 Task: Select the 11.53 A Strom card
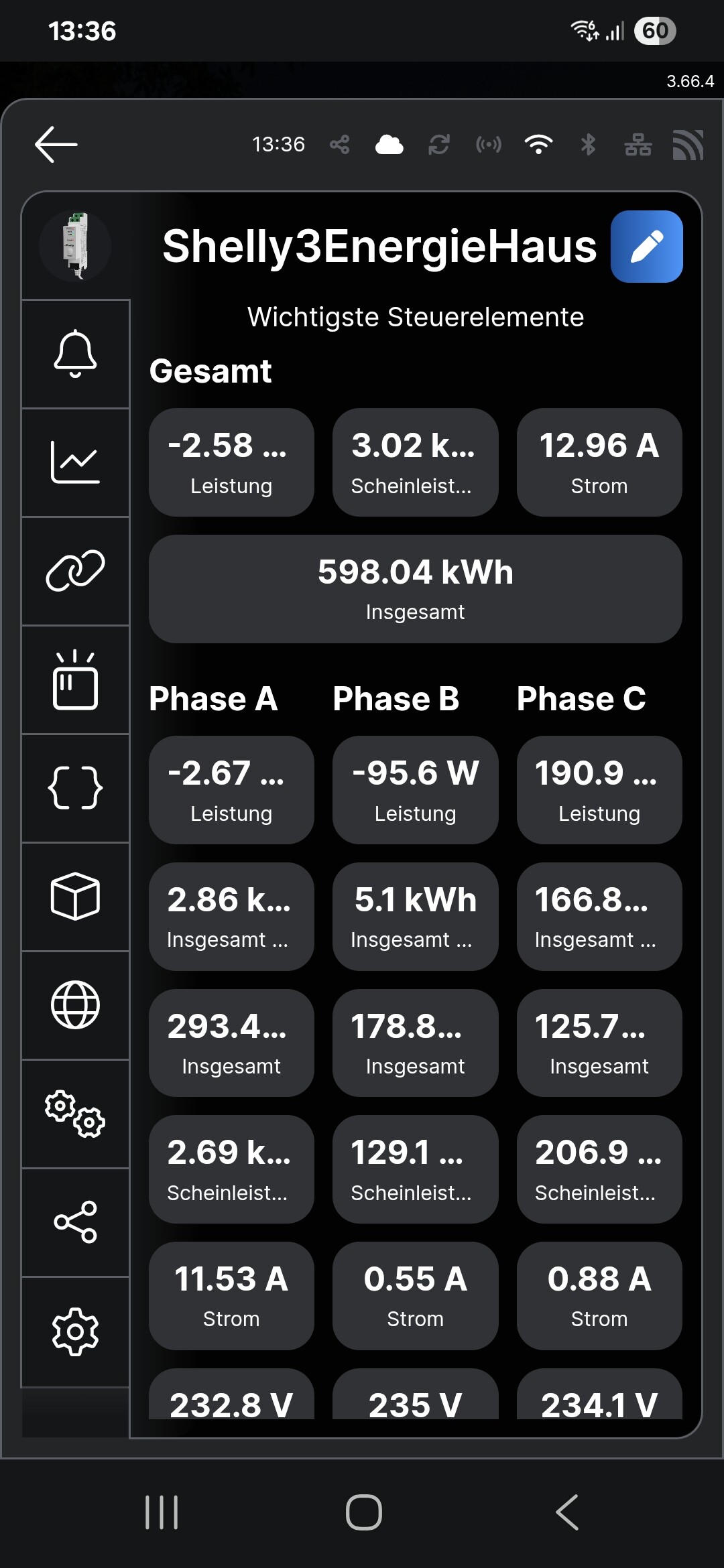coord(231,1295)
